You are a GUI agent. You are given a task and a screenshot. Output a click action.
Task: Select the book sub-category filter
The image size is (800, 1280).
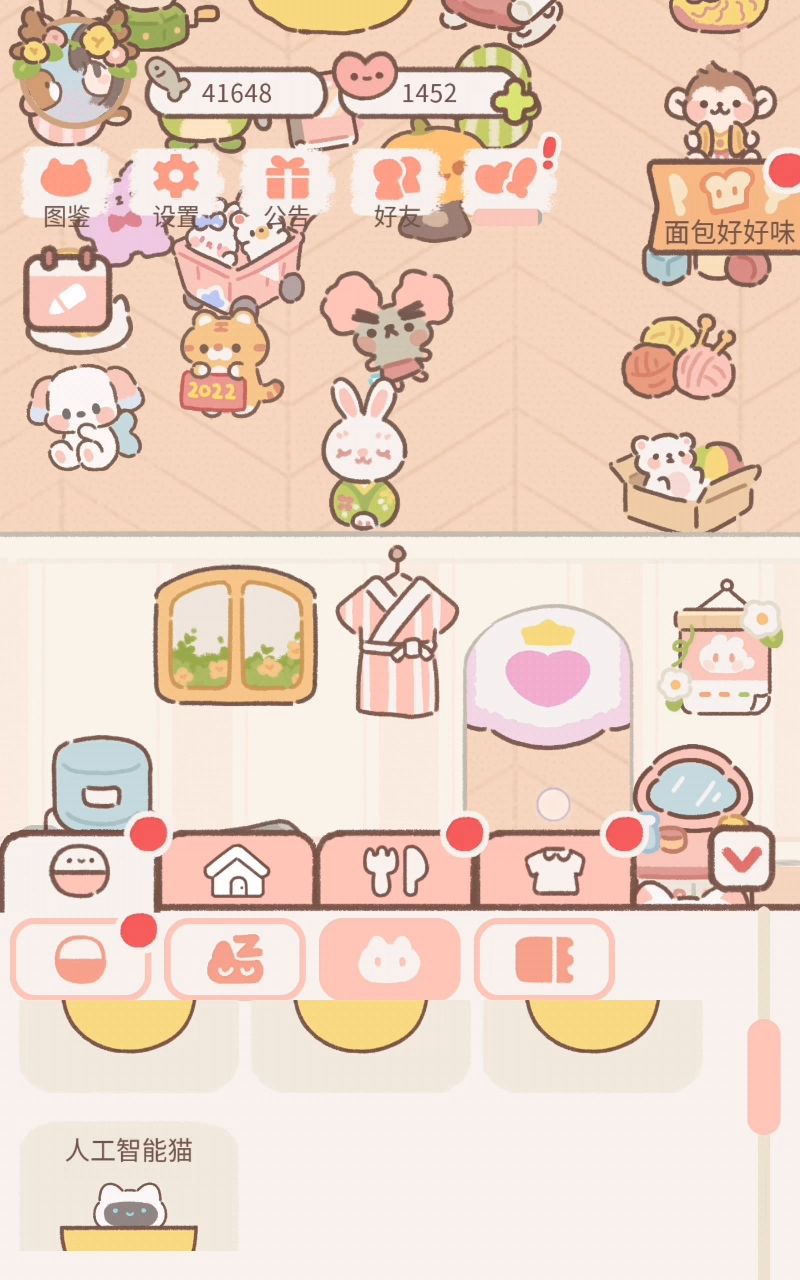click(544, 960)
